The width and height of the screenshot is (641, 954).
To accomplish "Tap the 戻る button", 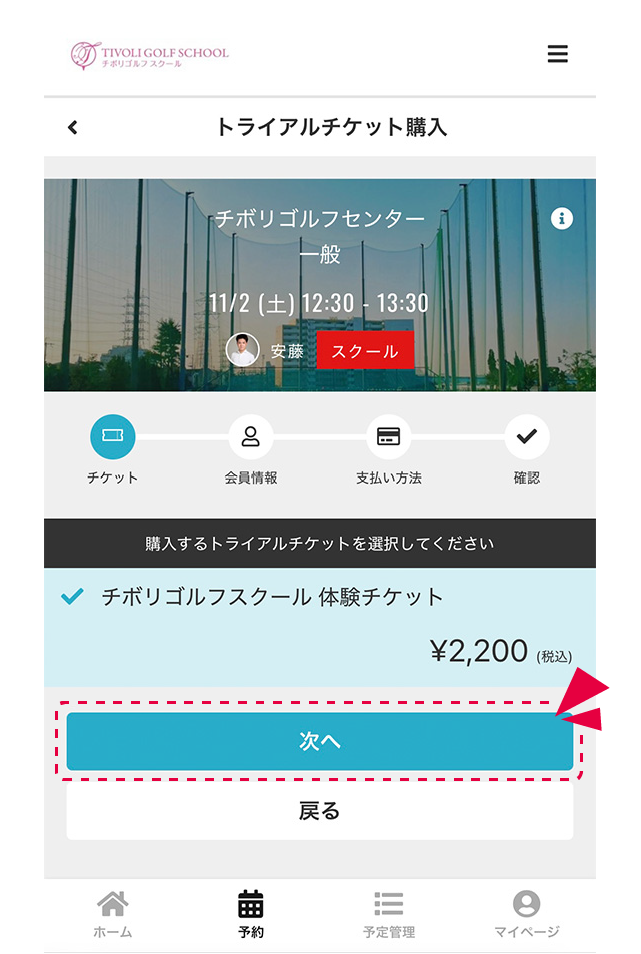I will pos(320,810).
